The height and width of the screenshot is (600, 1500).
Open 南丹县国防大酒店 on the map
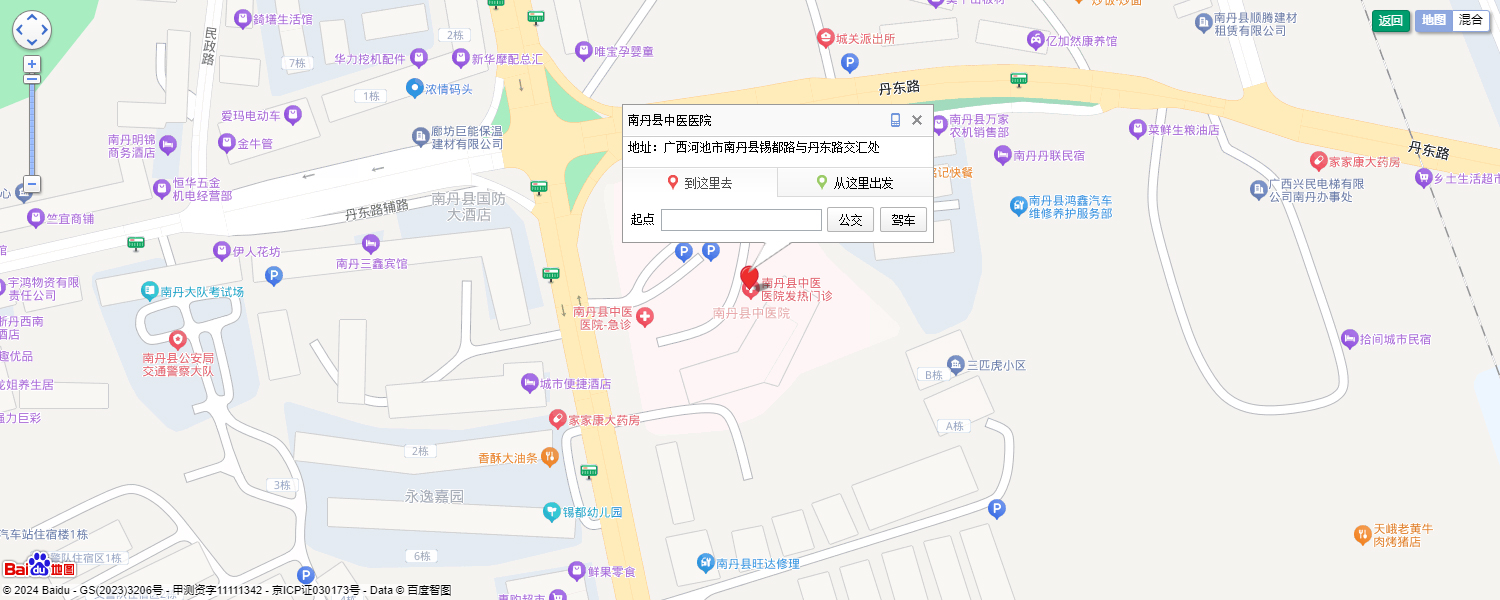coord(469,206)
